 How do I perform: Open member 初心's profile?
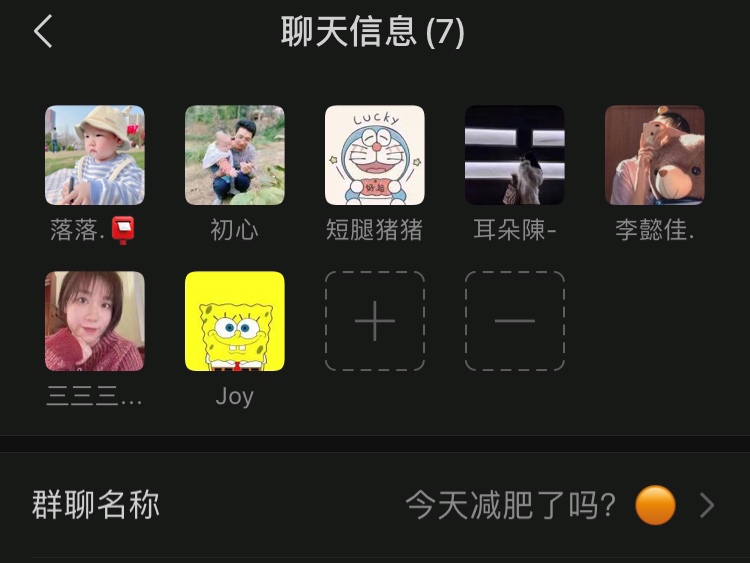(235, 155)
